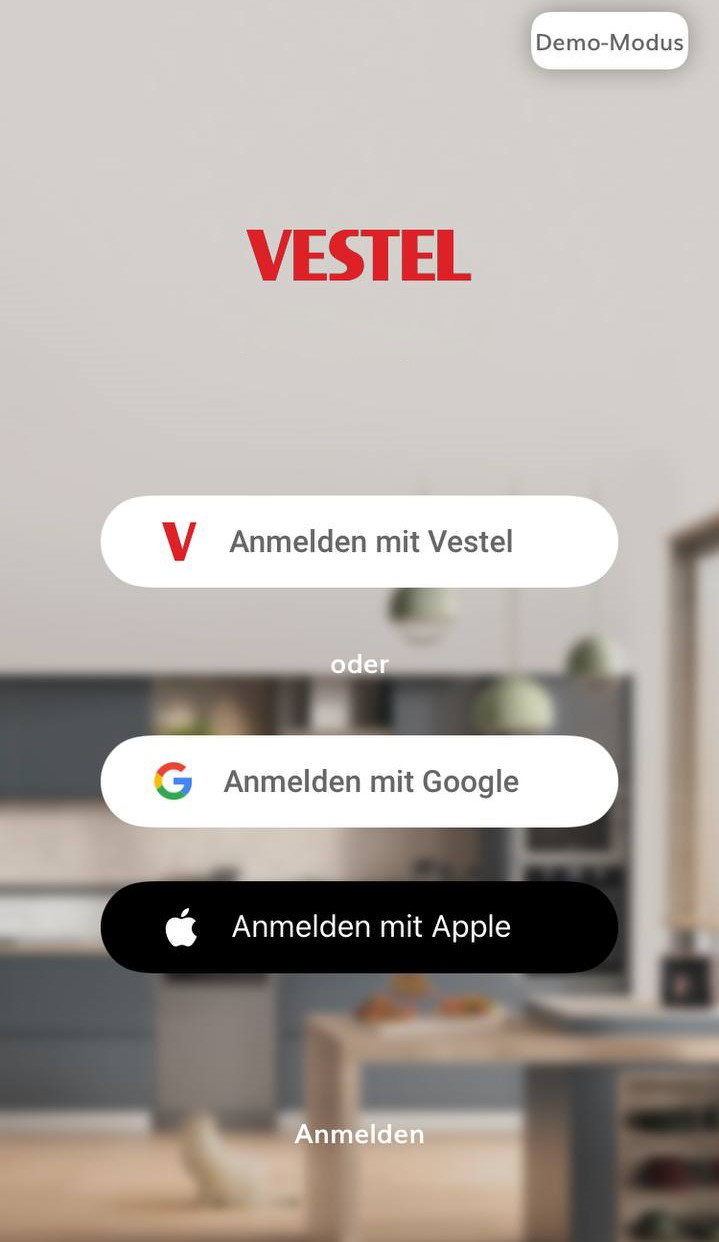Enter Demo-Modus
The height and width of the screenshot is (1242, 719).
[609, 42]
